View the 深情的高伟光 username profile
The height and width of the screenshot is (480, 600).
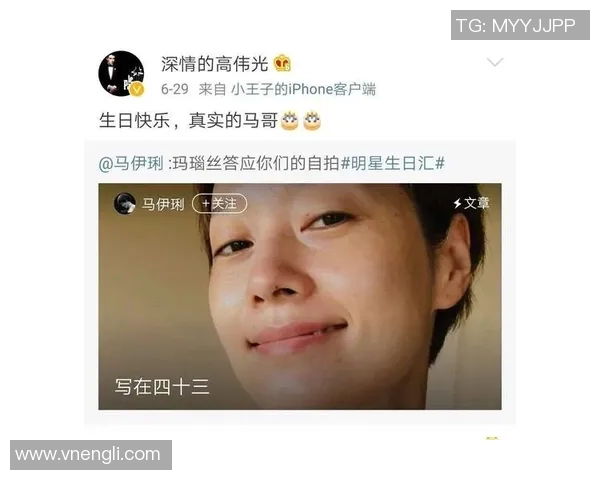pos(214,63)
